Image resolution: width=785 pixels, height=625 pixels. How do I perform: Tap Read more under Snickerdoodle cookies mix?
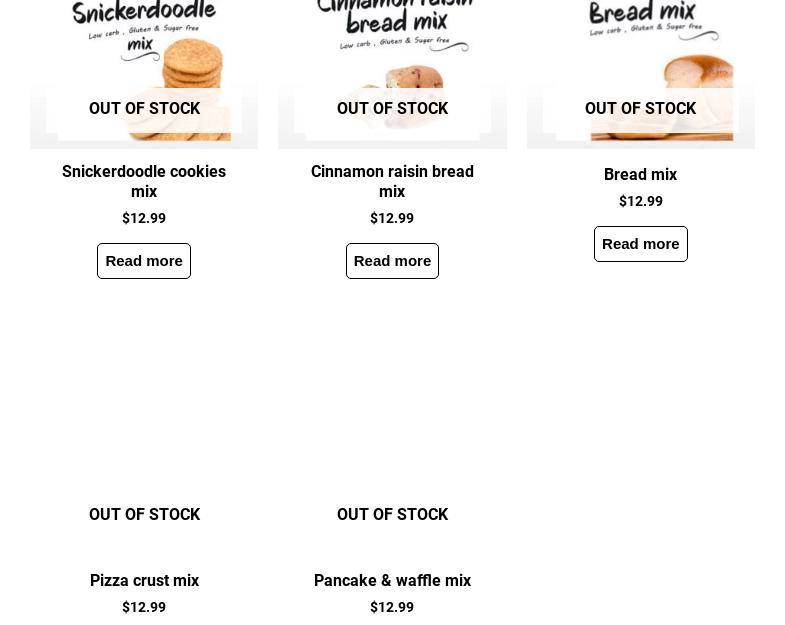tap(144, 261)
